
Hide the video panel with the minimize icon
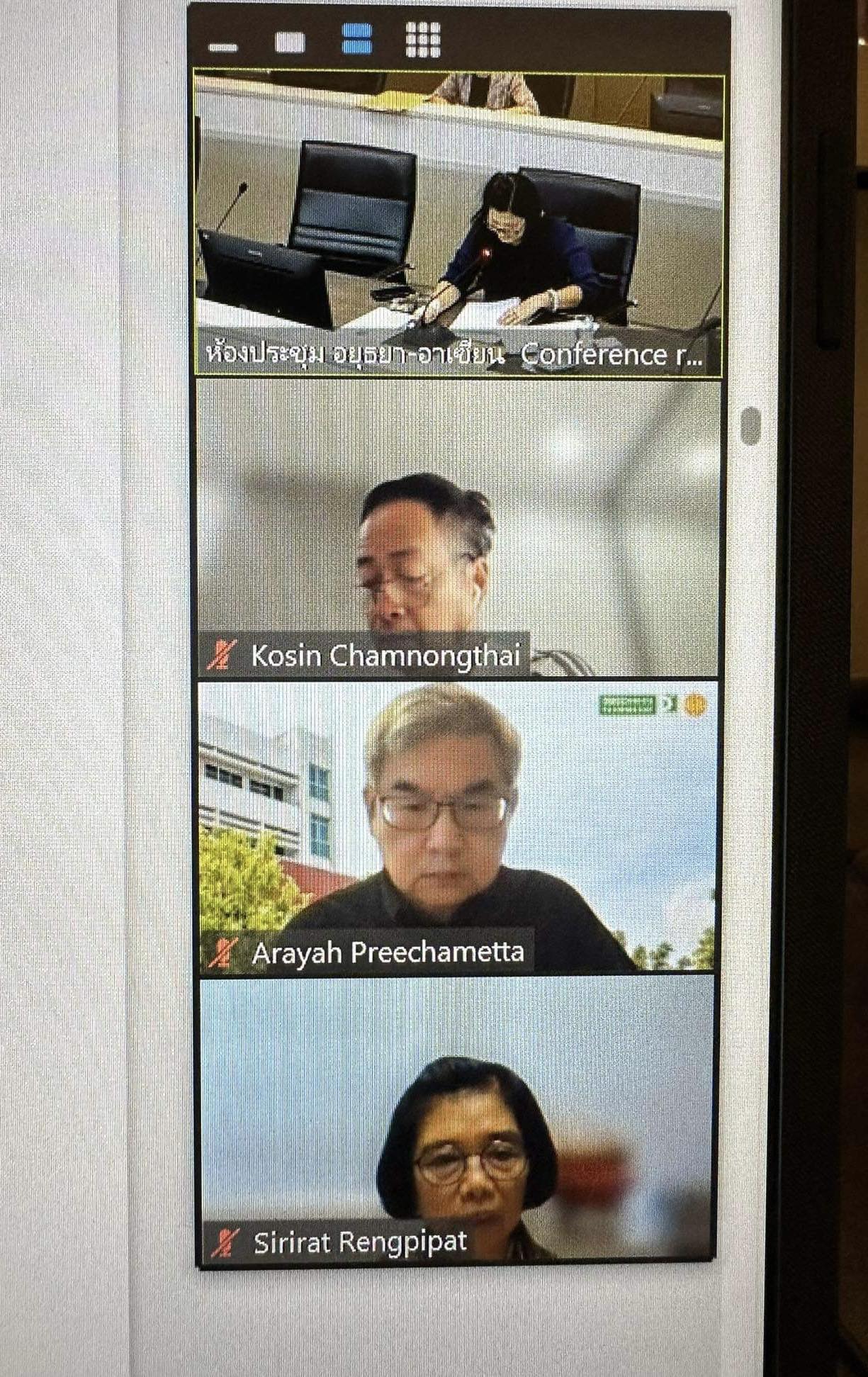[224, 47]
